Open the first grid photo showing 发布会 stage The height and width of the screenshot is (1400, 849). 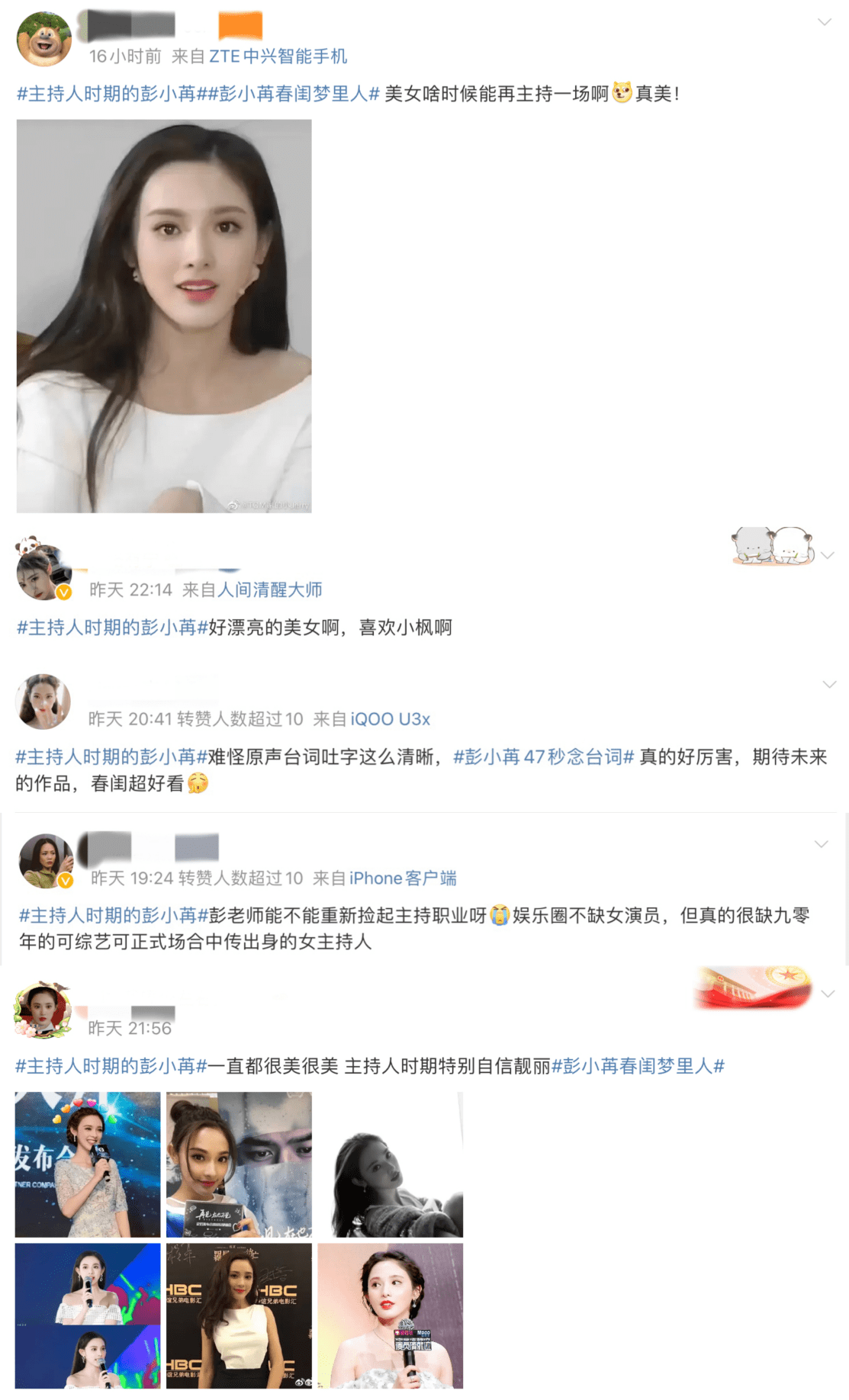[88, 1164]
